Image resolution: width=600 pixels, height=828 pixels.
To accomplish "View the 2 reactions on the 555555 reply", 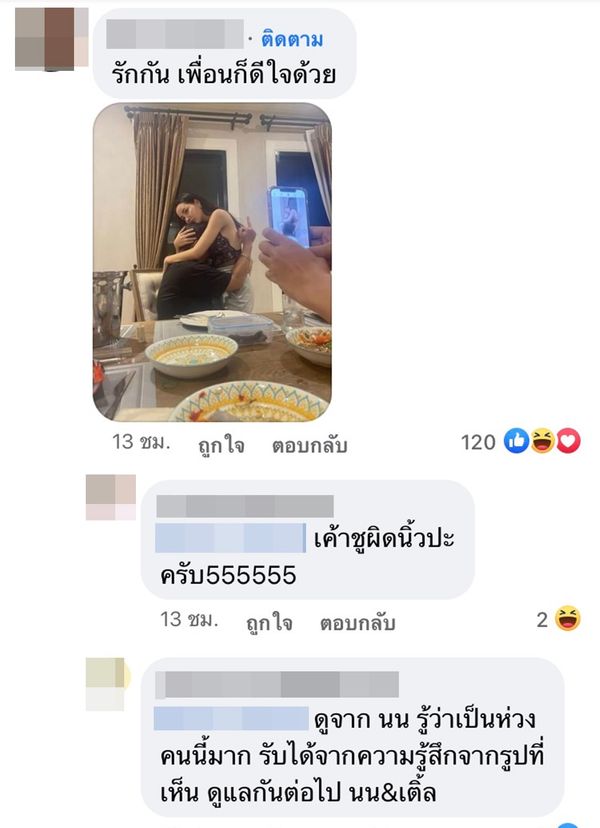I will point(558,620).
